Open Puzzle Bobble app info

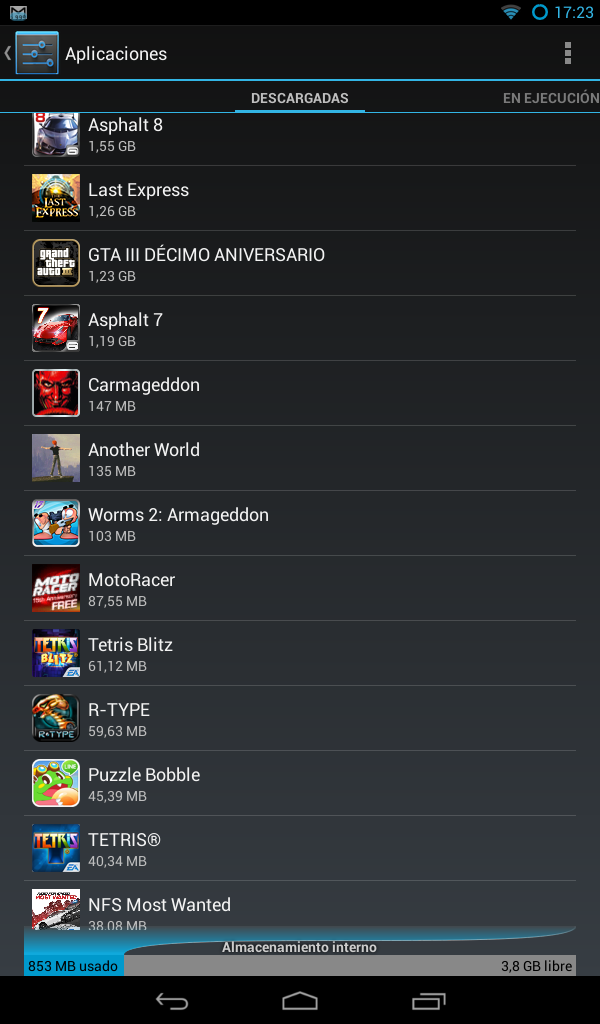pyautogui.click(x=300, y=783)
